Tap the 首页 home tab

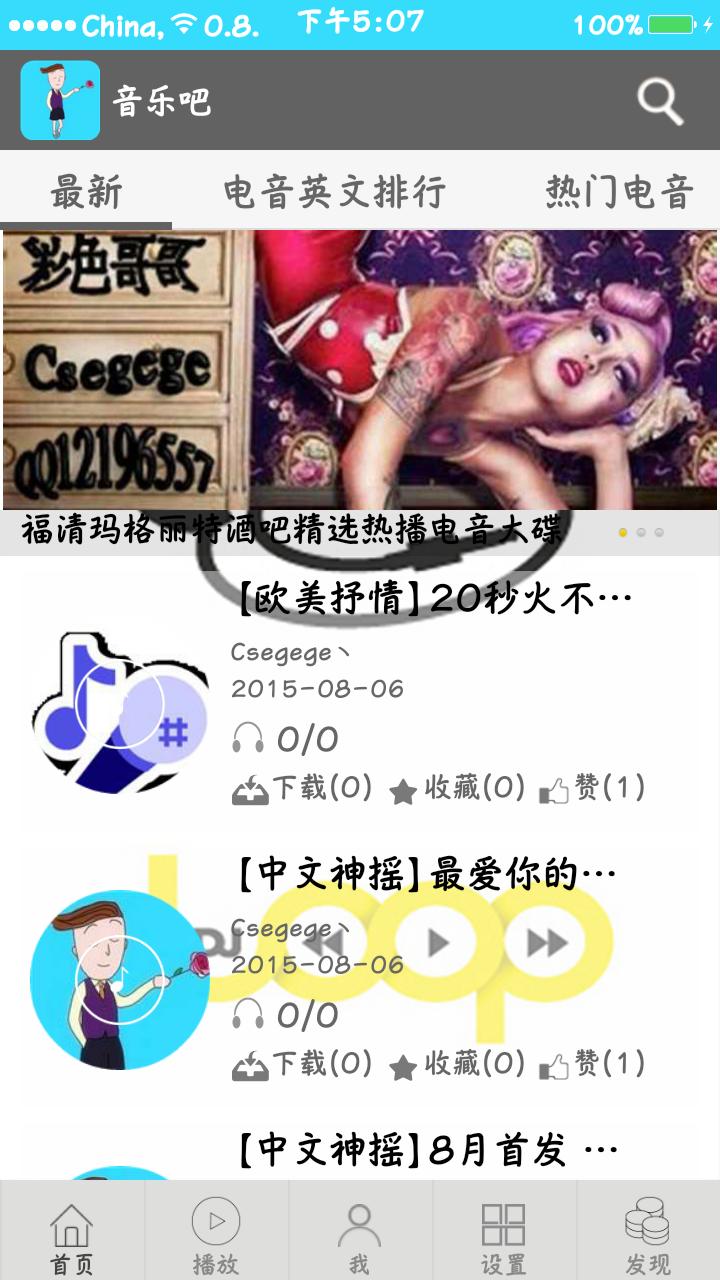[x=72, y=1235]
